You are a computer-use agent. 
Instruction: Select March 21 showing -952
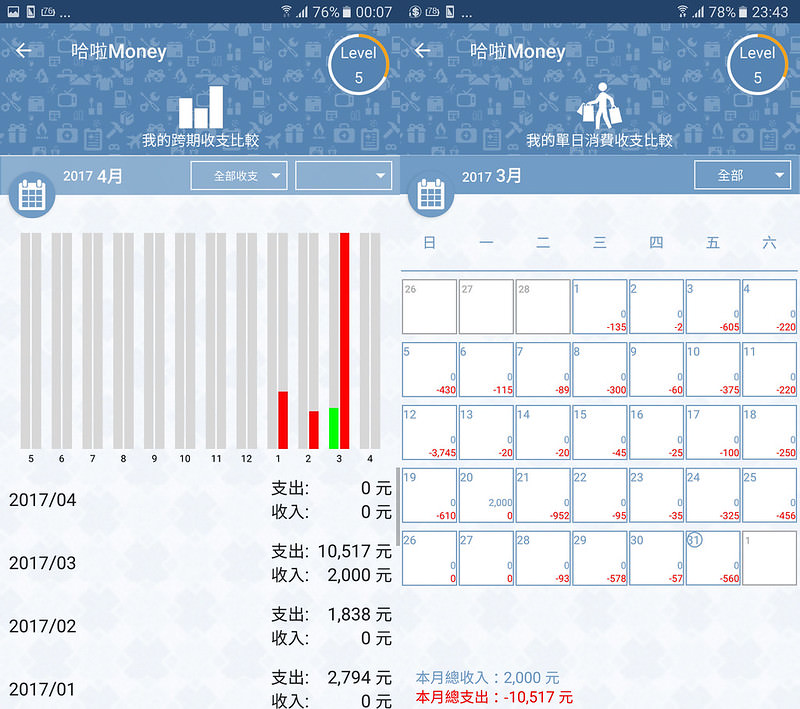pyautogui.click(x=542, y=495)
